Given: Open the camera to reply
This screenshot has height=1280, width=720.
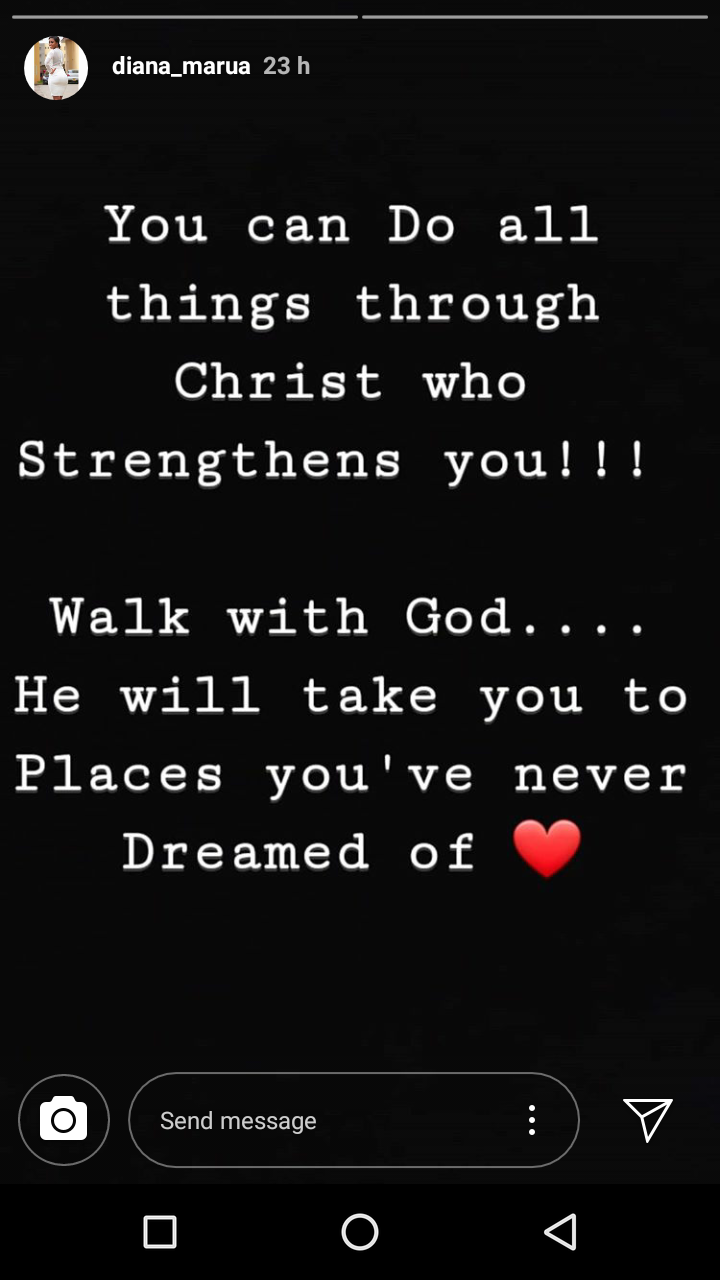Looking at the screenshot, I should point(64,1120).
